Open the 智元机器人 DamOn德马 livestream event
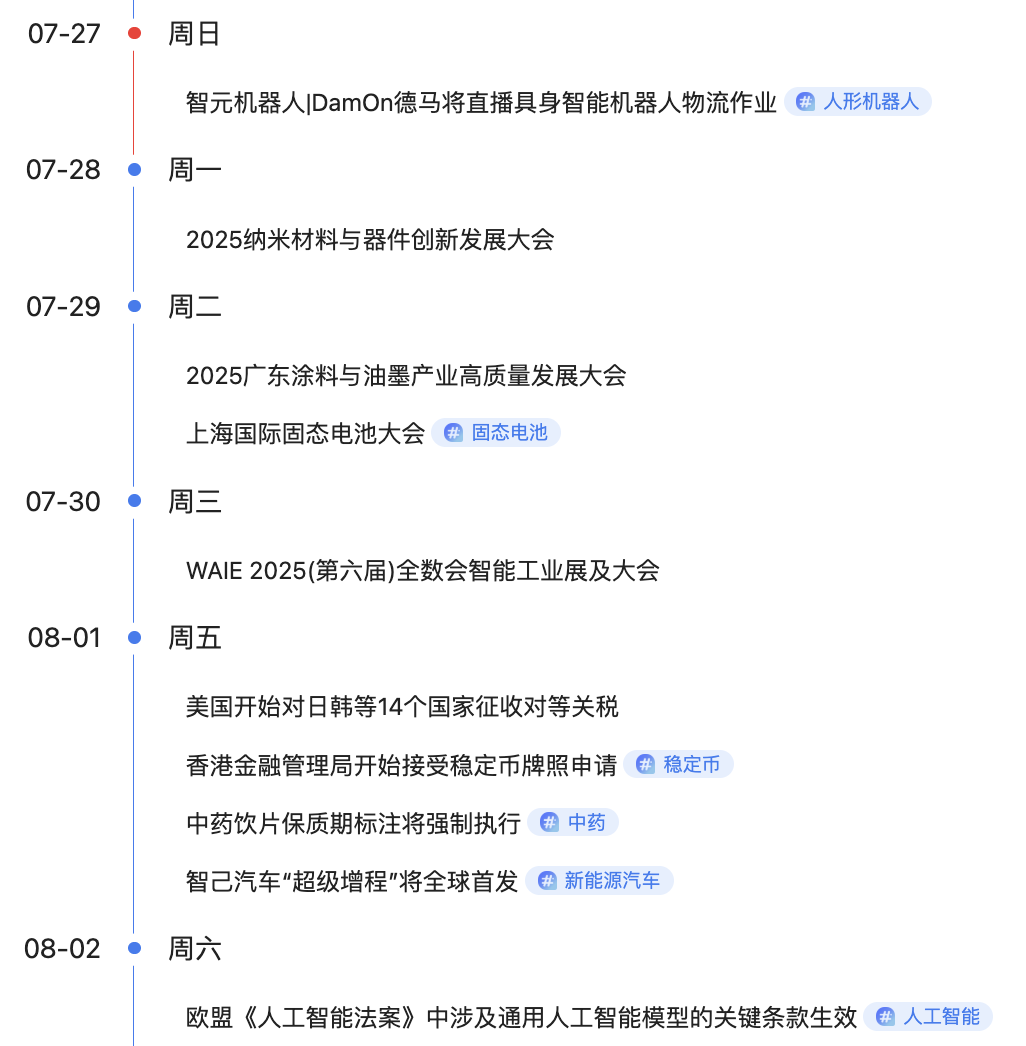The height and width of the screenshot is (1046, 1026). point(481,102)
